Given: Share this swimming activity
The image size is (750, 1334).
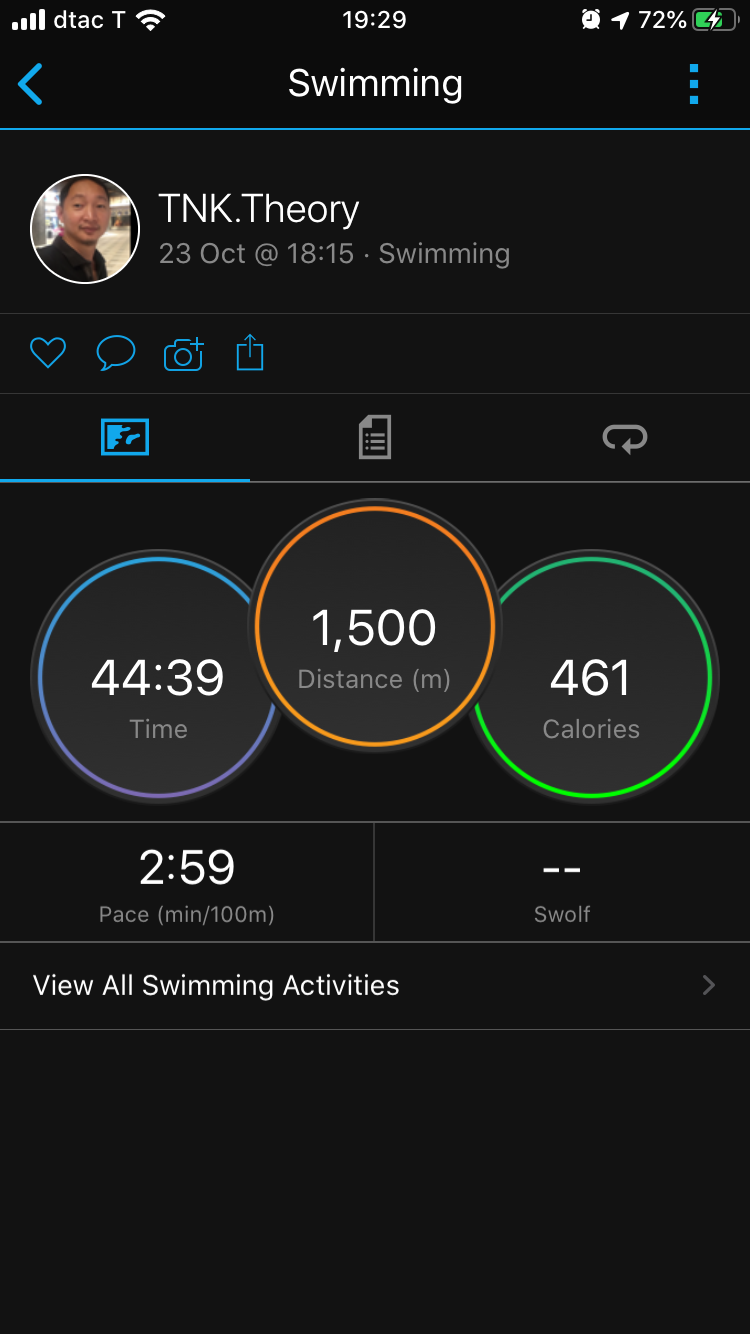Looking at the screenshot, I should tap(250, 353).
